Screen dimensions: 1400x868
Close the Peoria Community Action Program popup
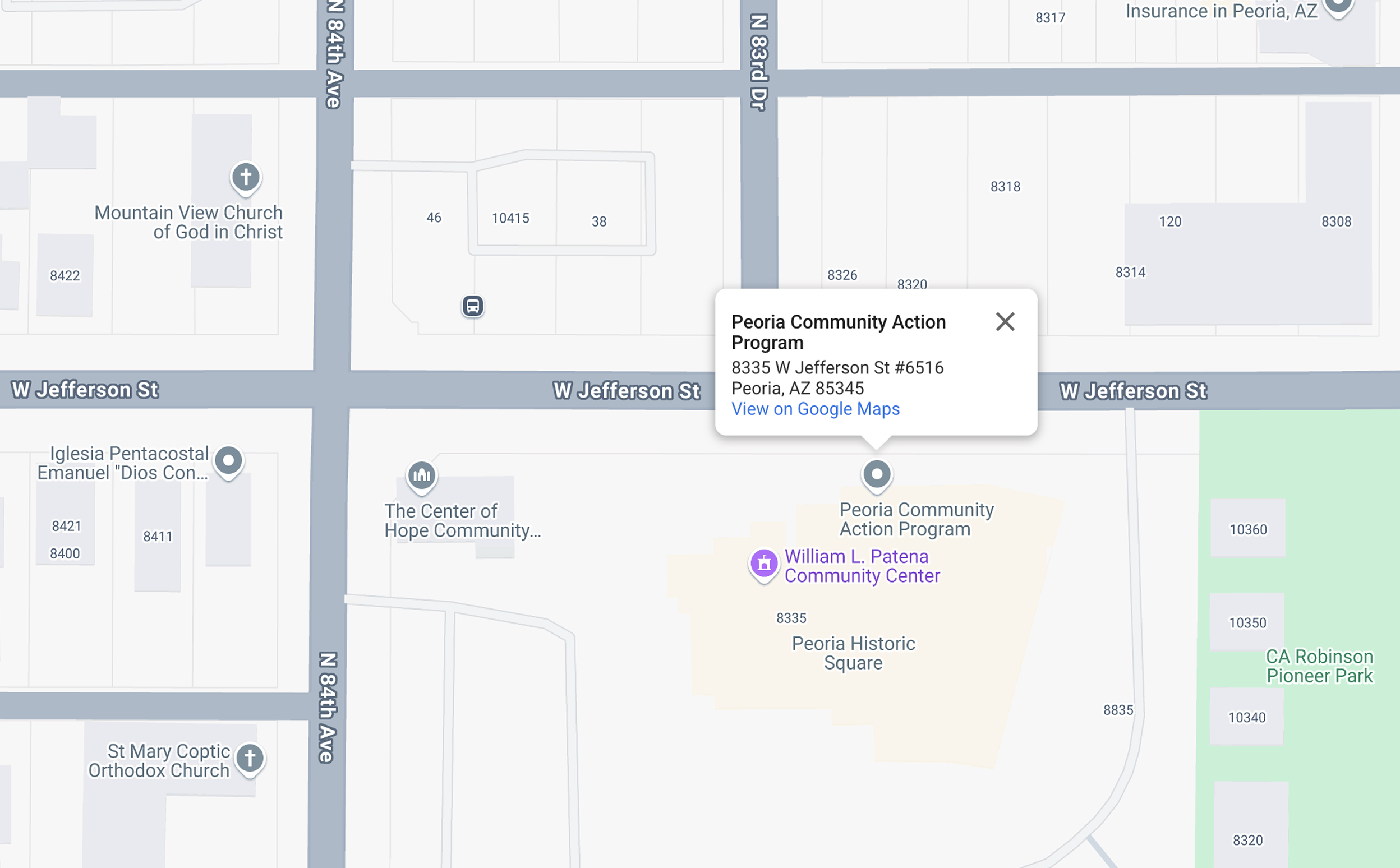1005,321
